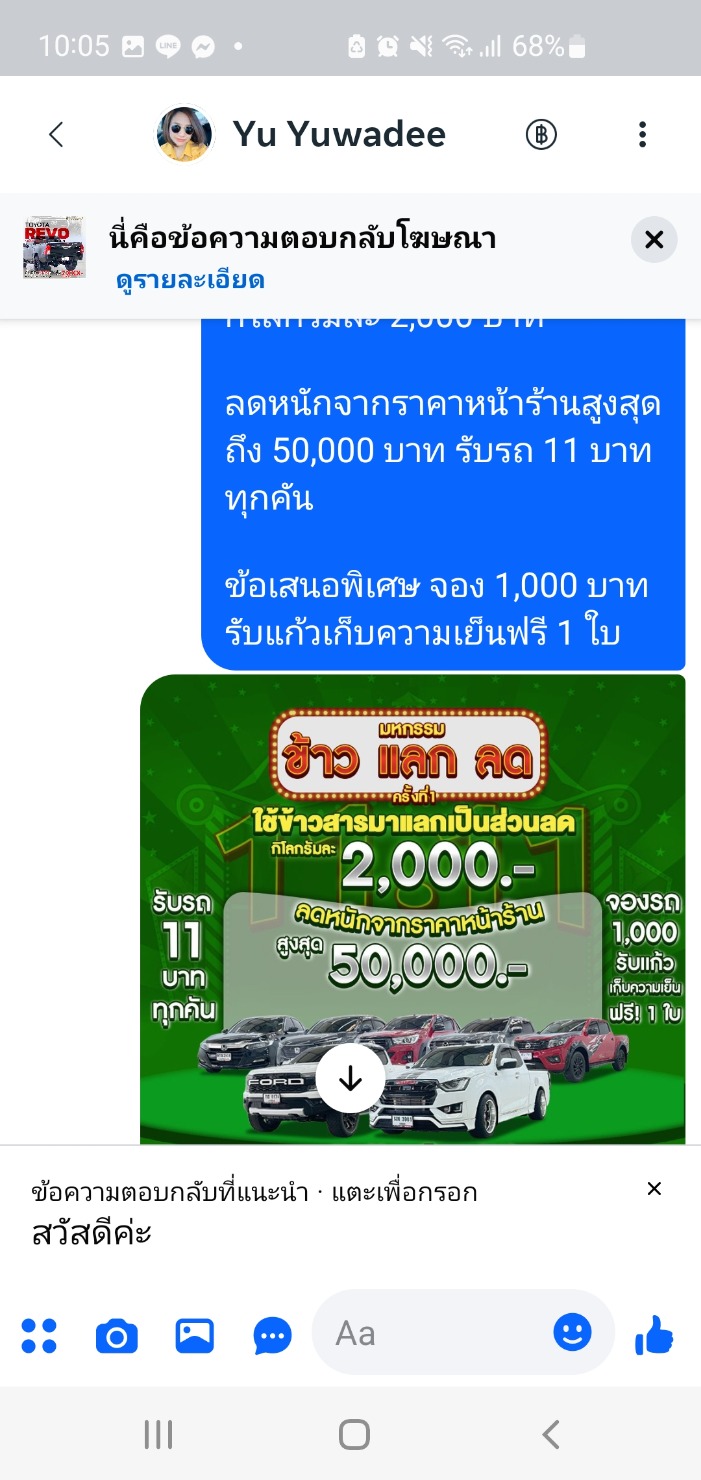Go back from the Yu Yuwadee chat
This screenshot has height=1480, width=701.
pos(56,134)
